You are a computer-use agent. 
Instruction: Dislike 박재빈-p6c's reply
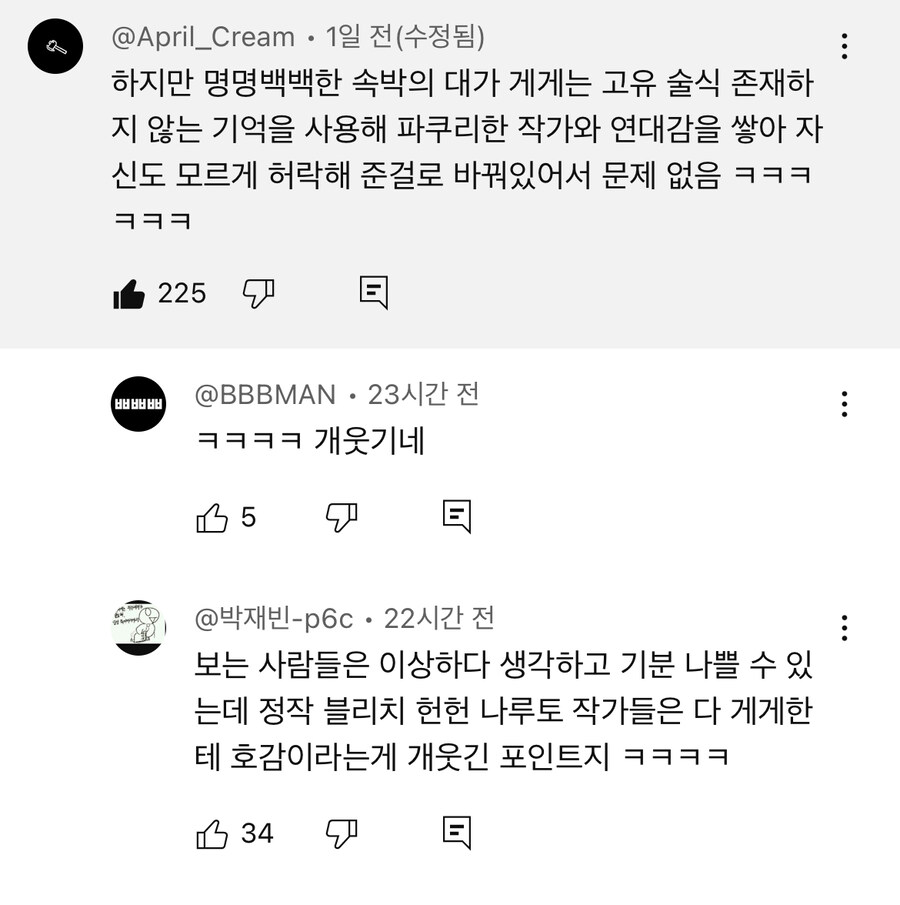coord(342,832)
